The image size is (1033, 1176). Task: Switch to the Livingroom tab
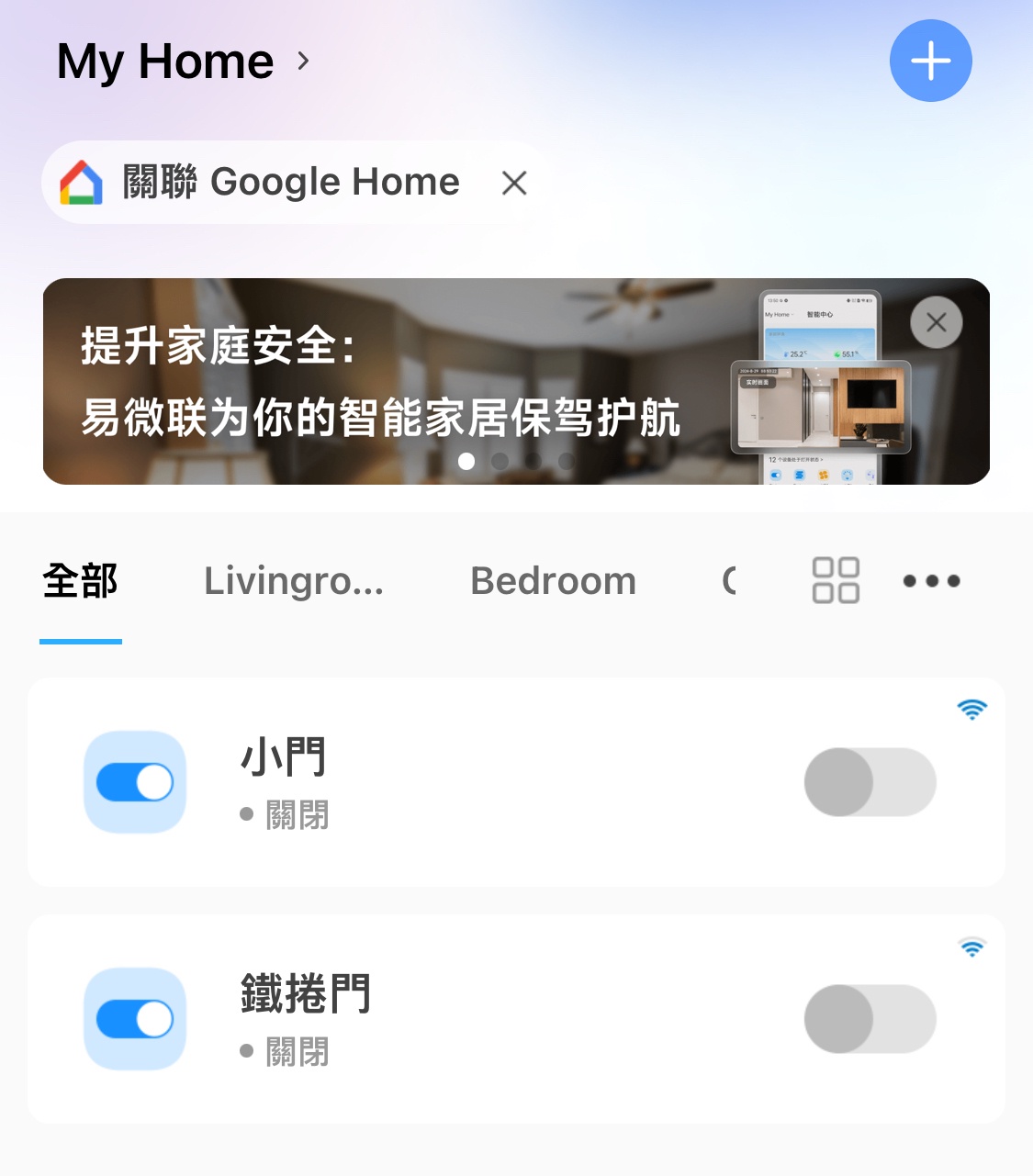coord(294,581)
